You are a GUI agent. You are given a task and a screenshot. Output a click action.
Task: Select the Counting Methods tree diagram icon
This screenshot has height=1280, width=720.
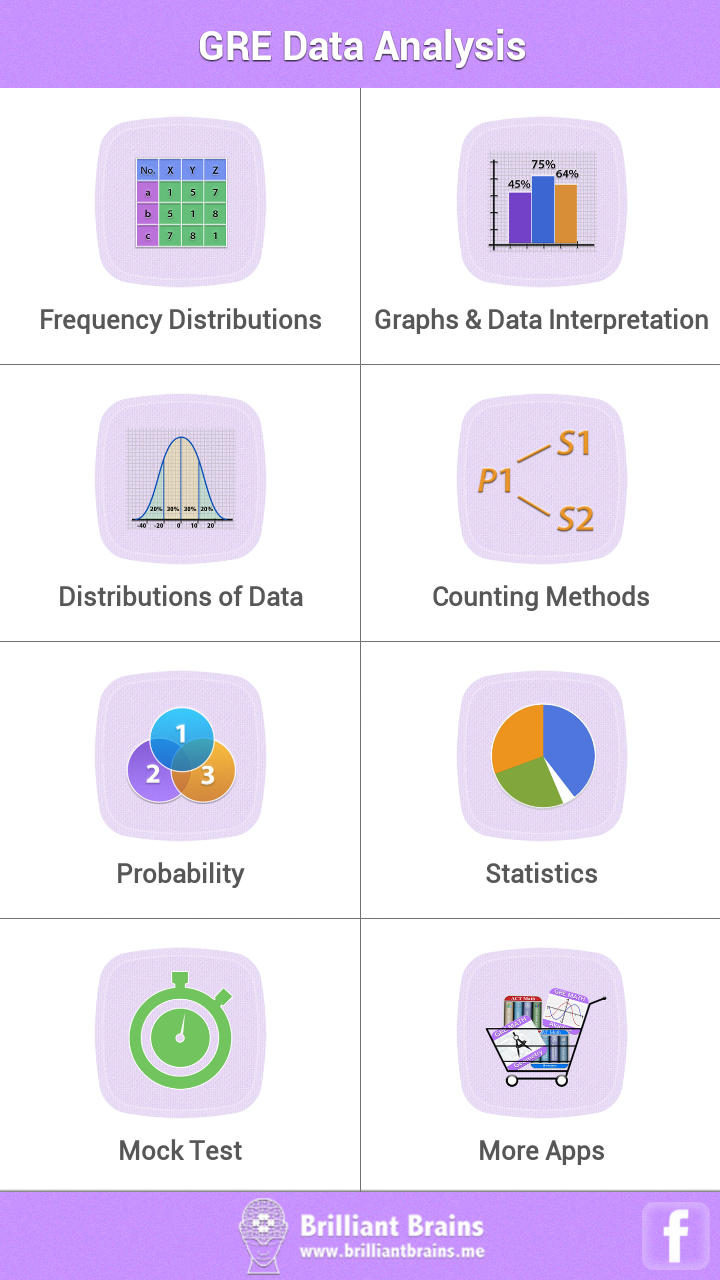click(541, 477)
